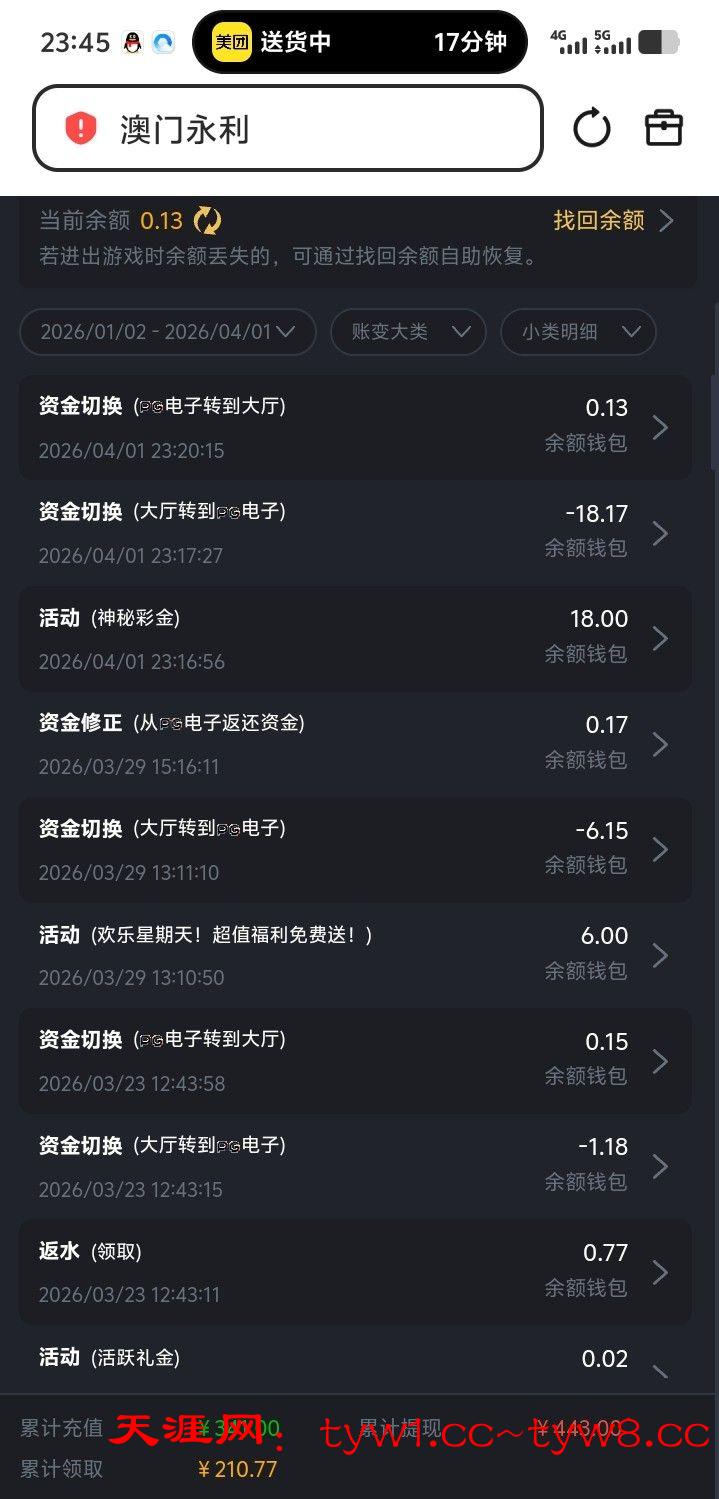View the -1.18 transfer record details
The image size is (719, 1499).
pos(355,1166)
